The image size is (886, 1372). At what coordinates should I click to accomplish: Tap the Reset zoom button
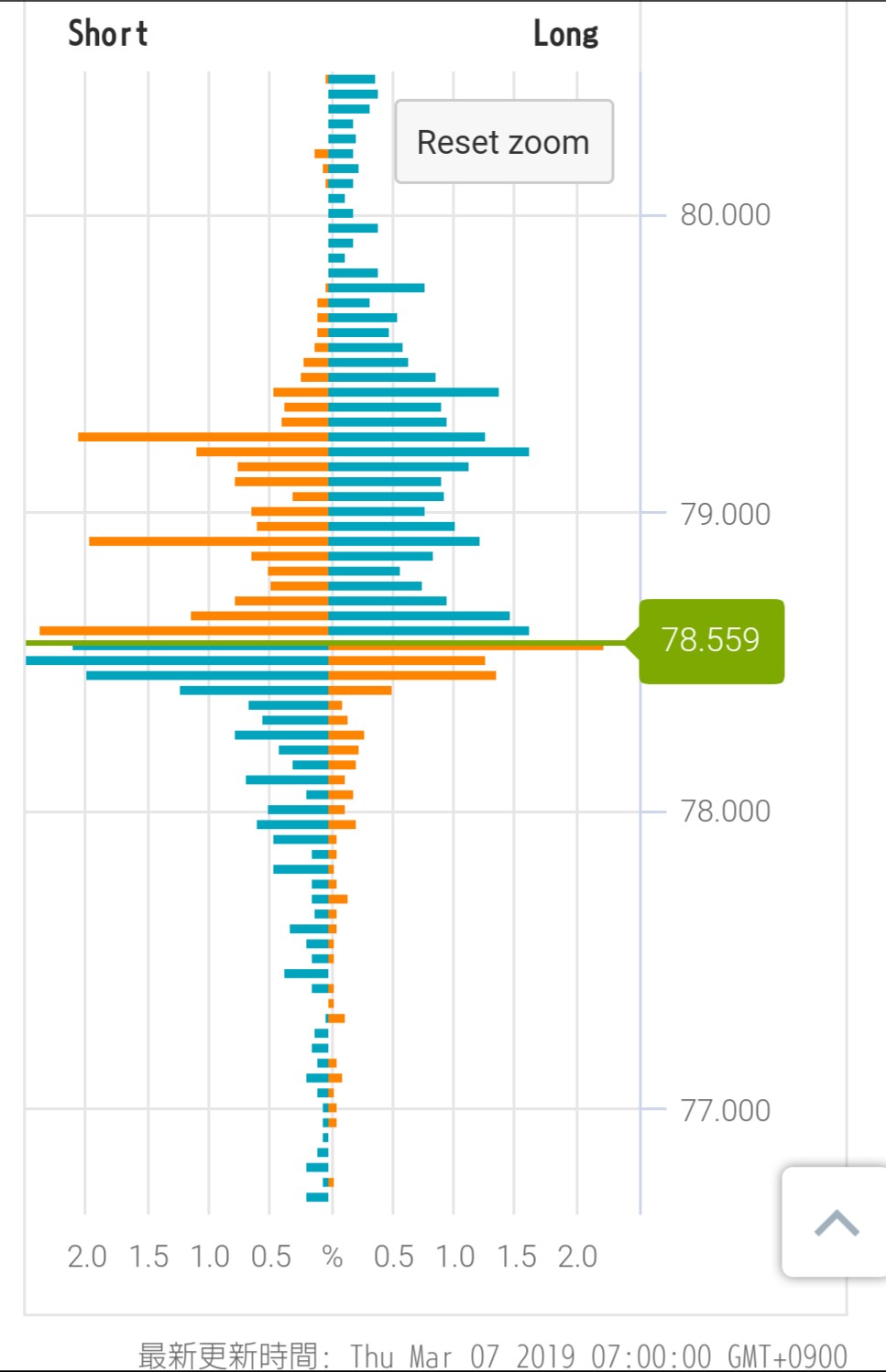(504, 142)
